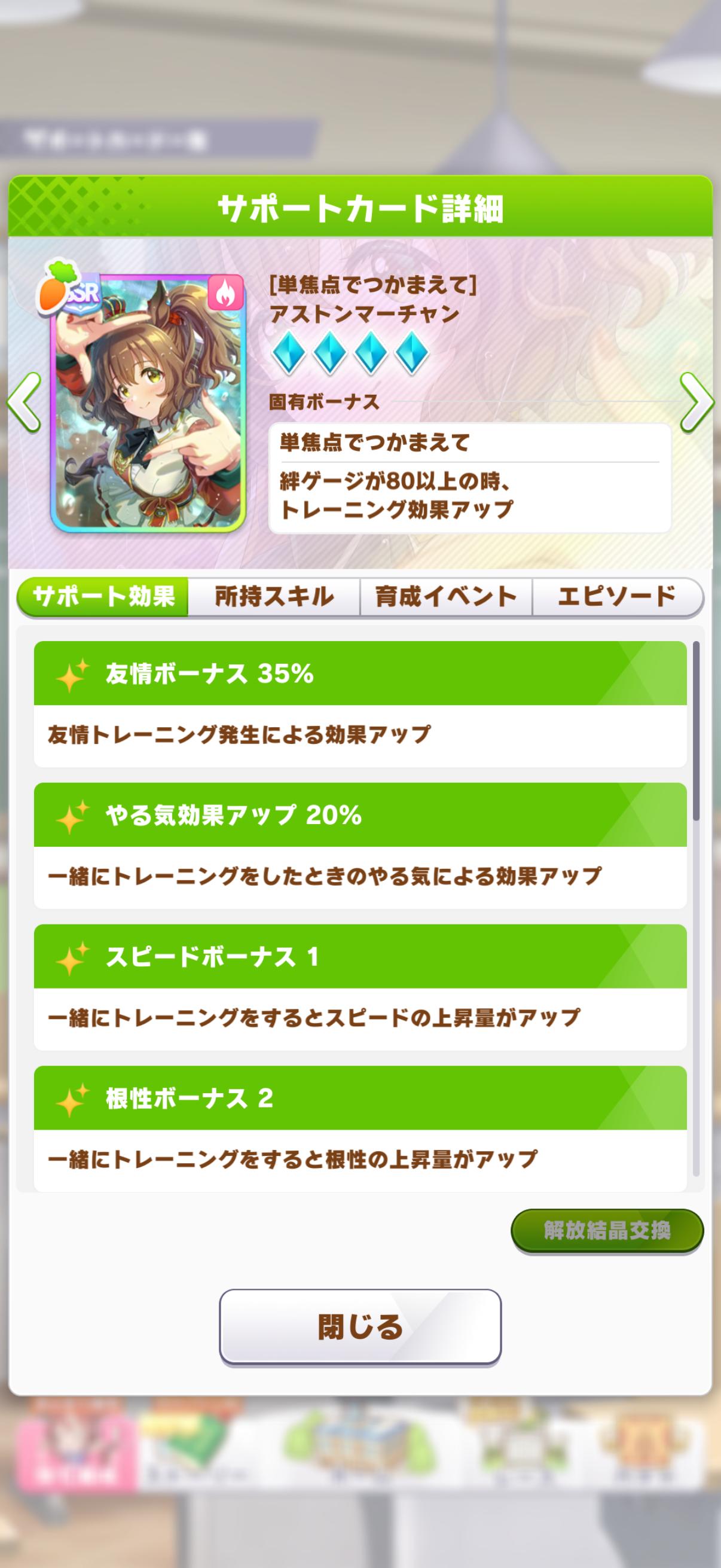Tap the 解放結晶交換 button

(x=607, y=1230)
